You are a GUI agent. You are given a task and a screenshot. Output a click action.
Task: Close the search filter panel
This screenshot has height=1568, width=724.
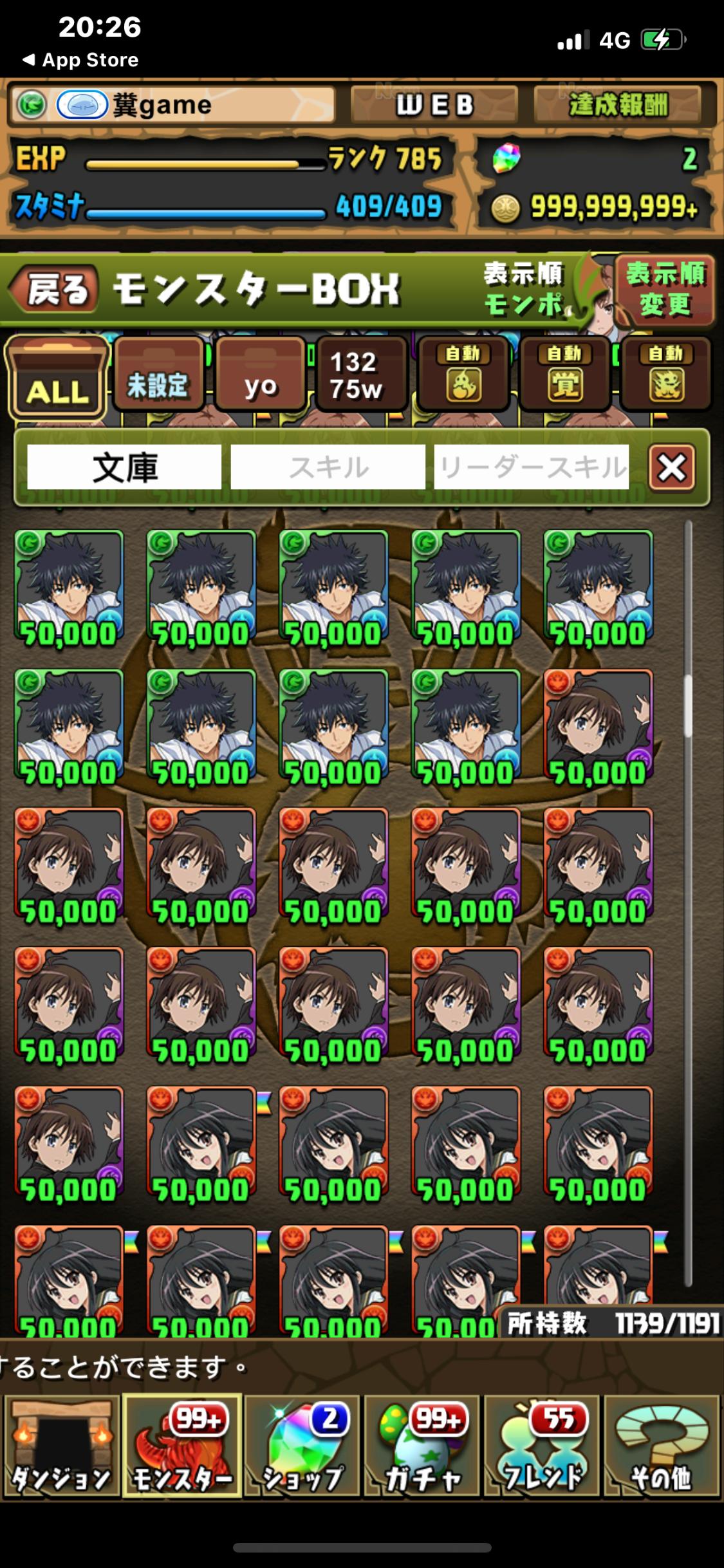tap(672, 468)
